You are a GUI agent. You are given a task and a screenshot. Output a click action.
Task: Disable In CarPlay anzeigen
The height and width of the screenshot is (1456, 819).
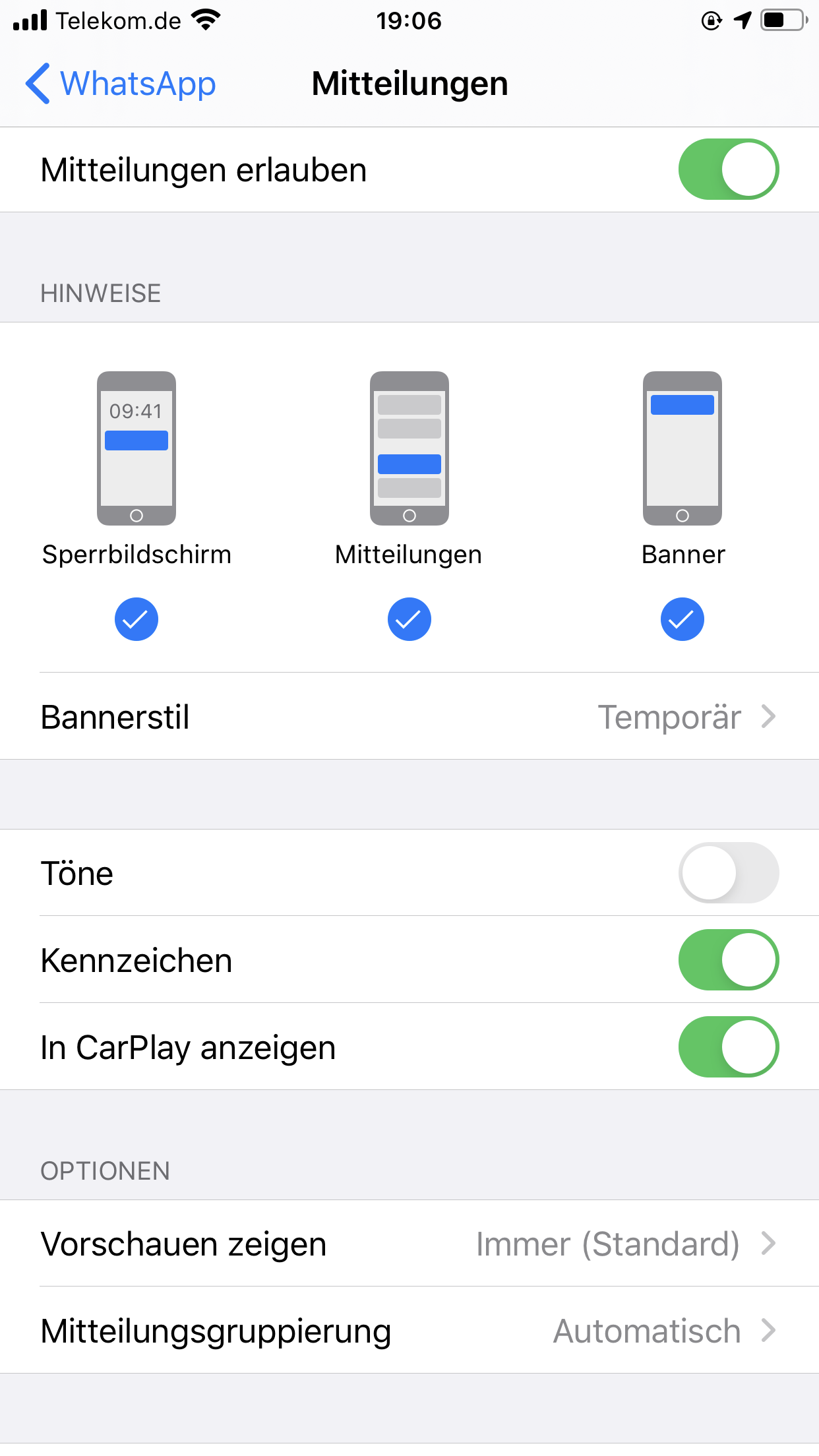click(x=728, y=1046)
